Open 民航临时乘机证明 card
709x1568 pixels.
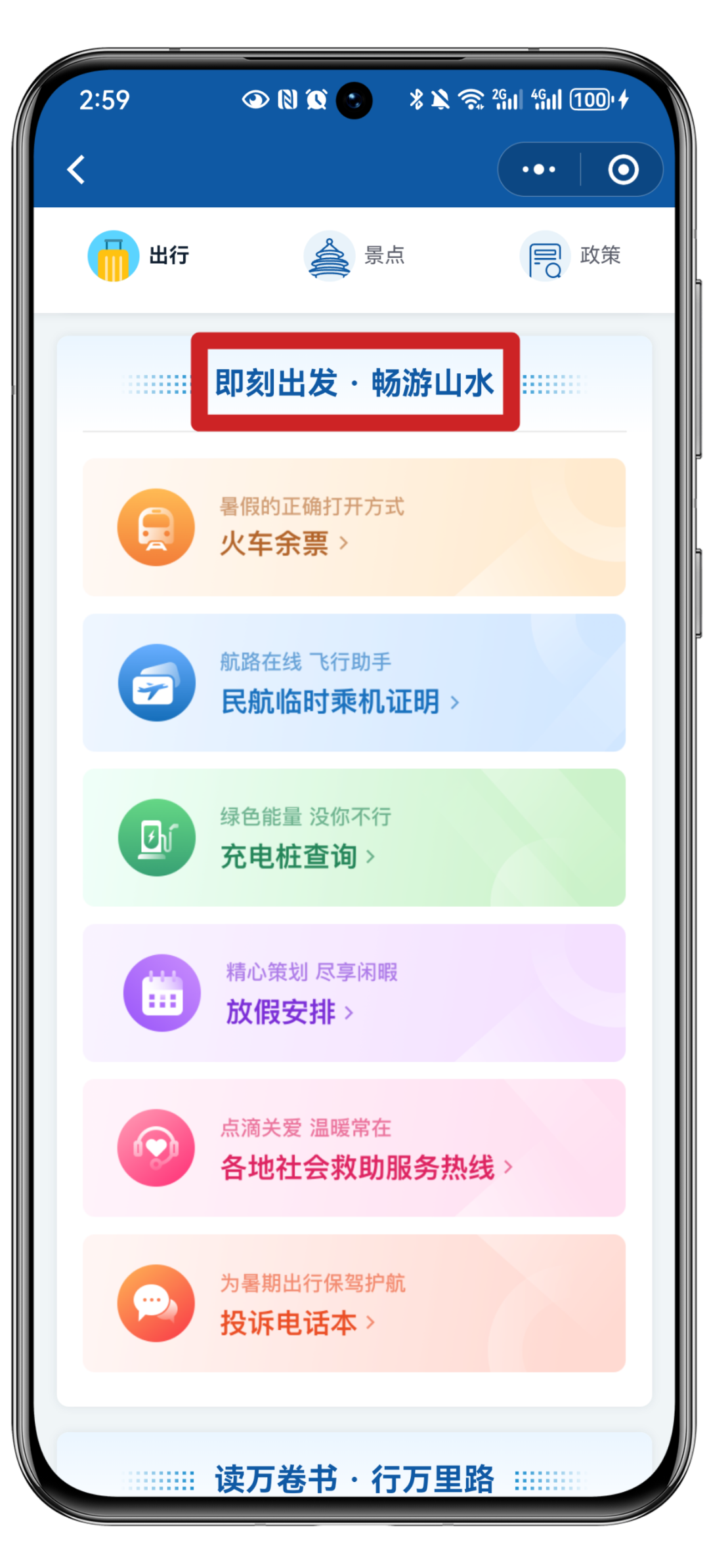(354, 683)
